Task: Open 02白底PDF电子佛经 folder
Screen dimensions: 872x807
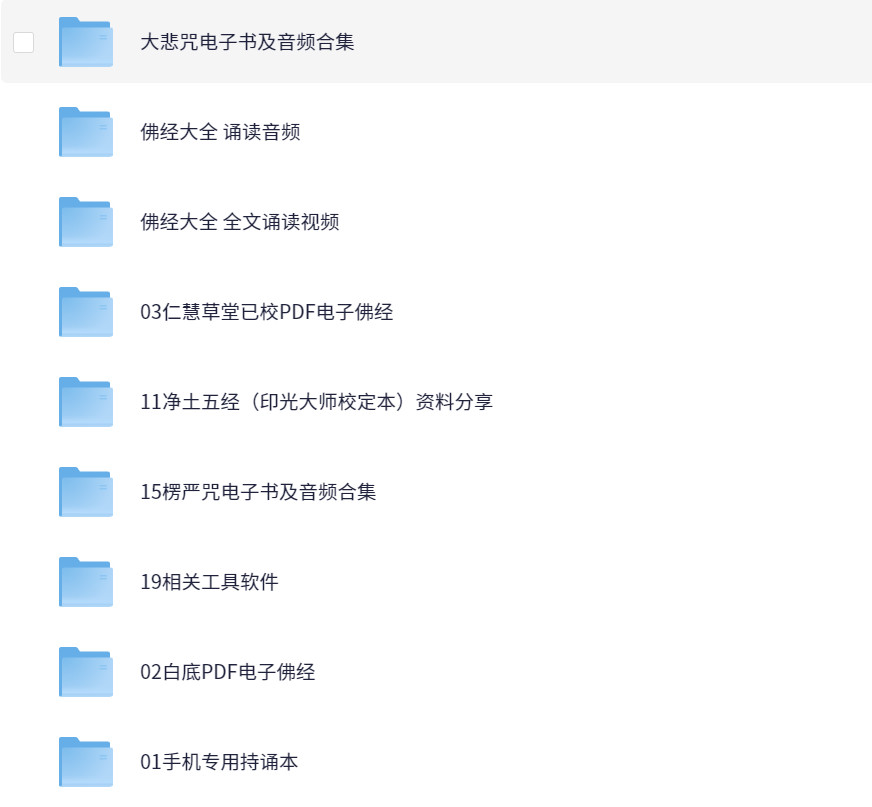Action: pyautogui.click(x=227, y=672)
